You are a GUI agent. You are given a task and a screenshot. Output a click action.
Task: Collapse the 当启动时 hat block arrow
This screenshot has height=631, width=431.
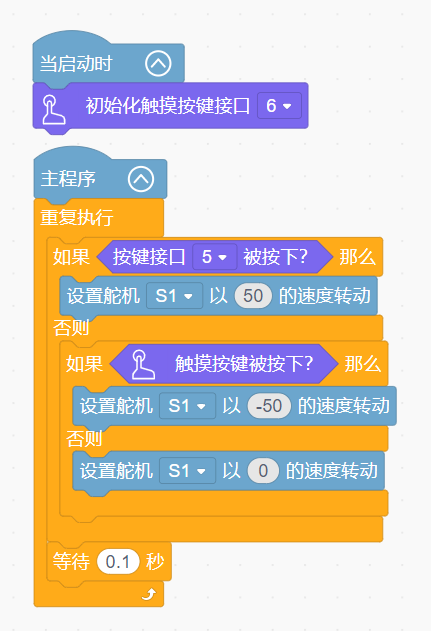tap(158, 64)
